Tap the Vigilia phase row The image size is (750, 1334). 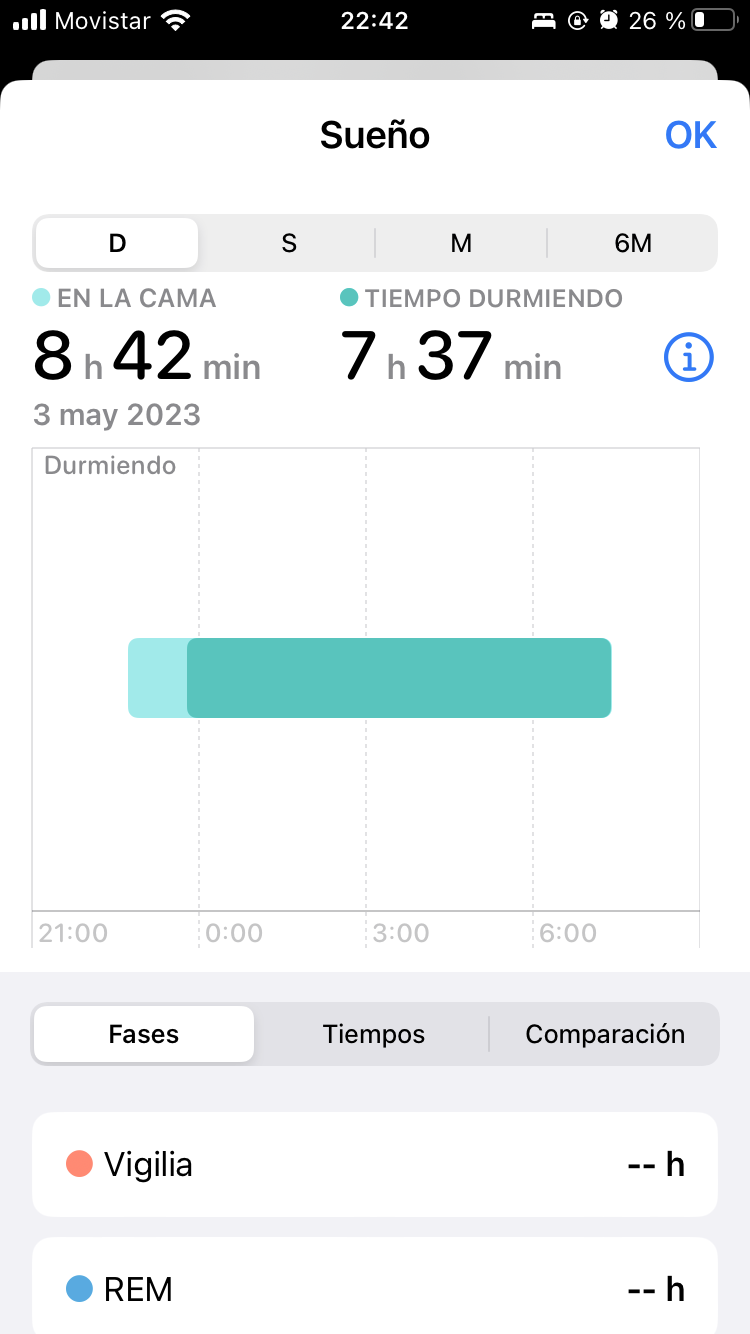(375, 1164)
